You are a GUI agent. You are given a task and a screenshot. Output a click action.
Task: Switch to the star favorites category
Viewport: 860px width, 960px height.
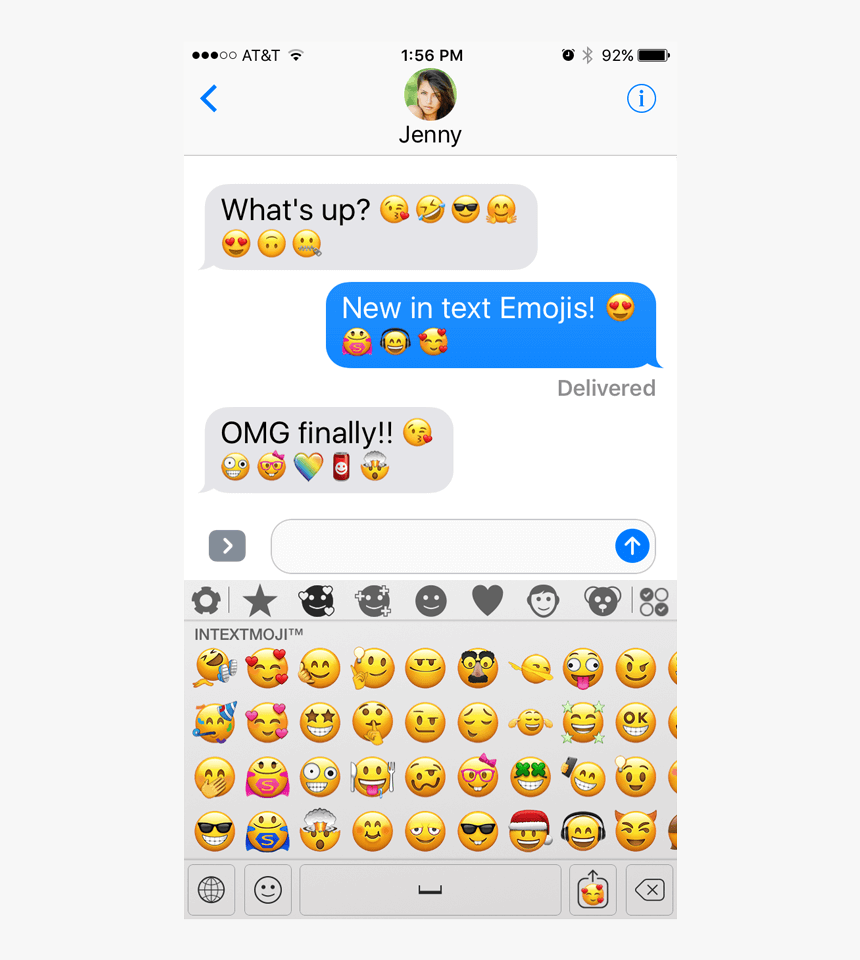pyautogui.click(x=260, y=601)
